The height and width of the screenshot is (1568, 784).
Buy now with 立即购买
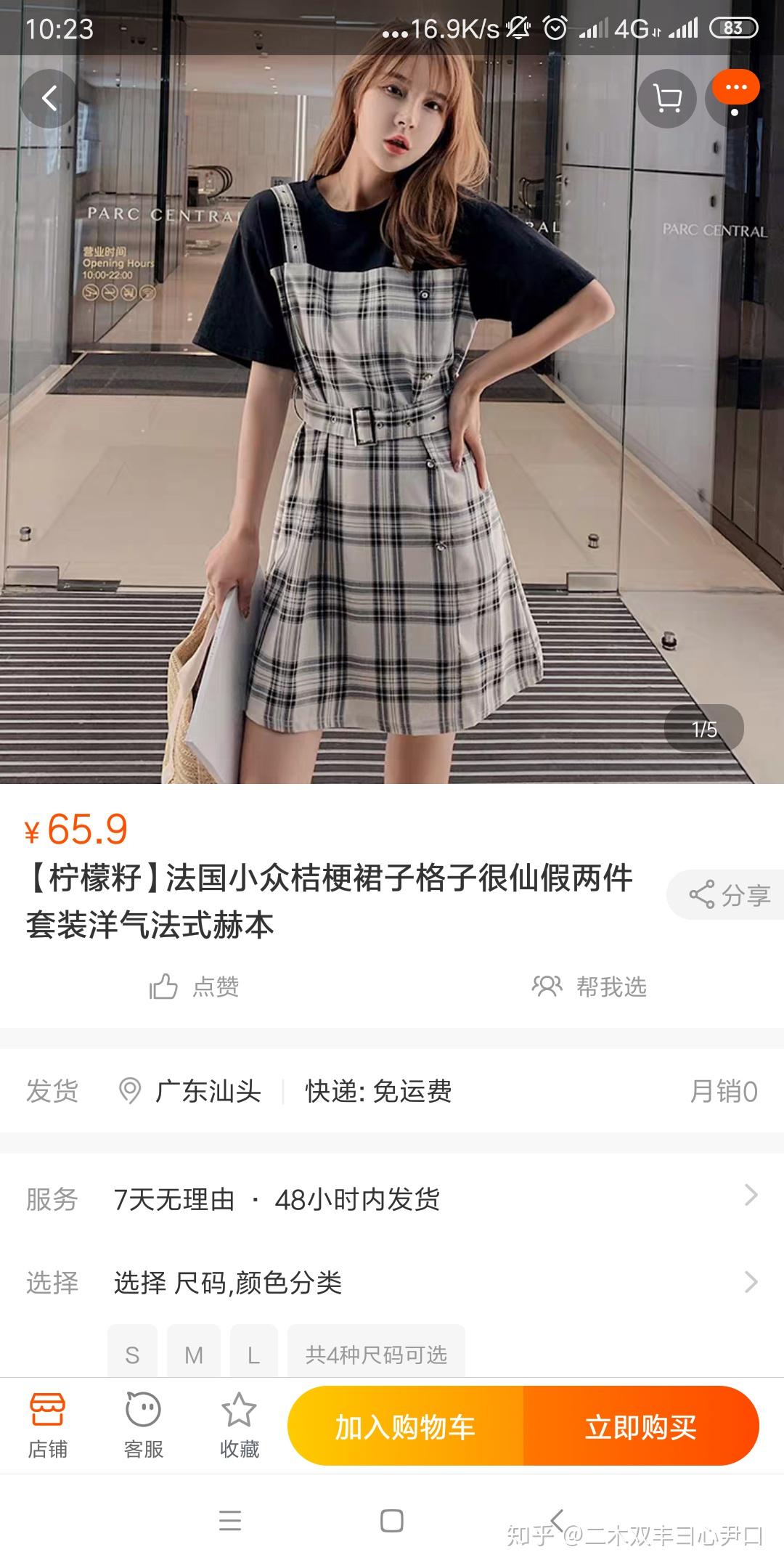(641, 1426)
